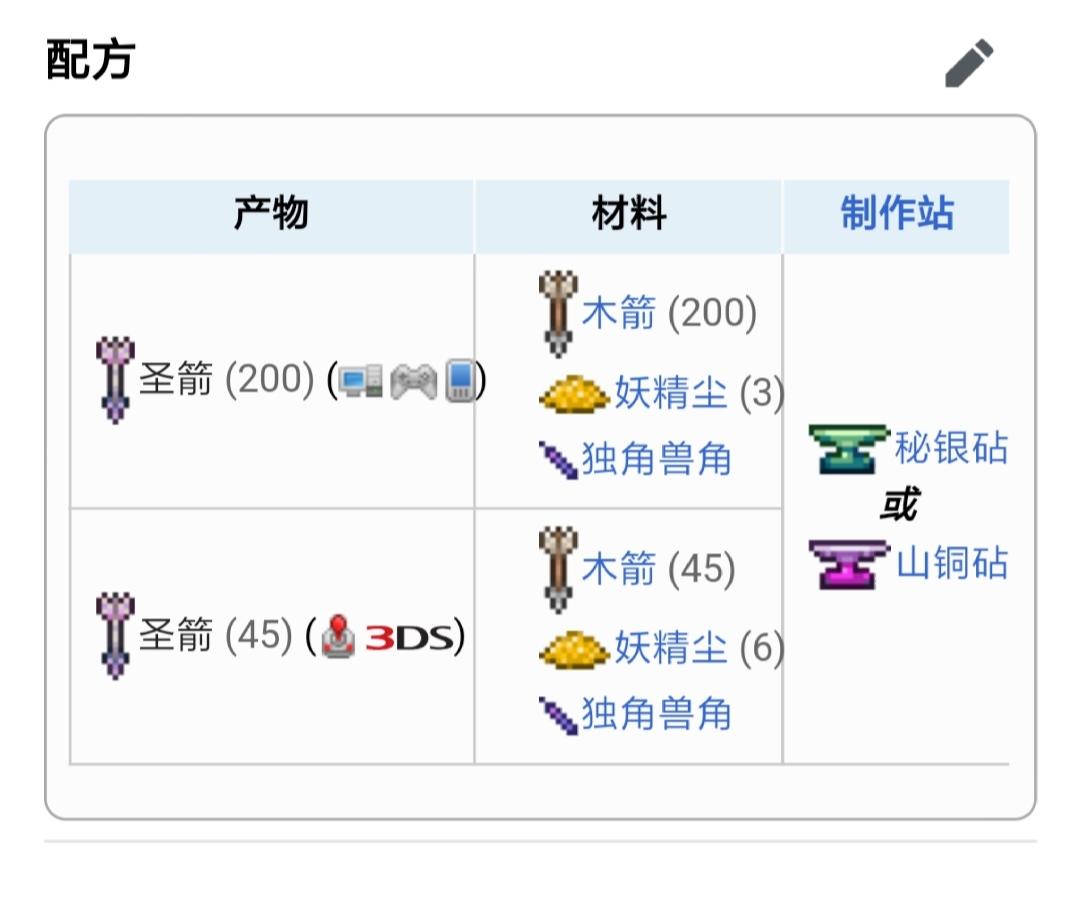Open the 山铜砧 crafting station link
This screenshot has width=1080, height=901.
pos(950,564)
